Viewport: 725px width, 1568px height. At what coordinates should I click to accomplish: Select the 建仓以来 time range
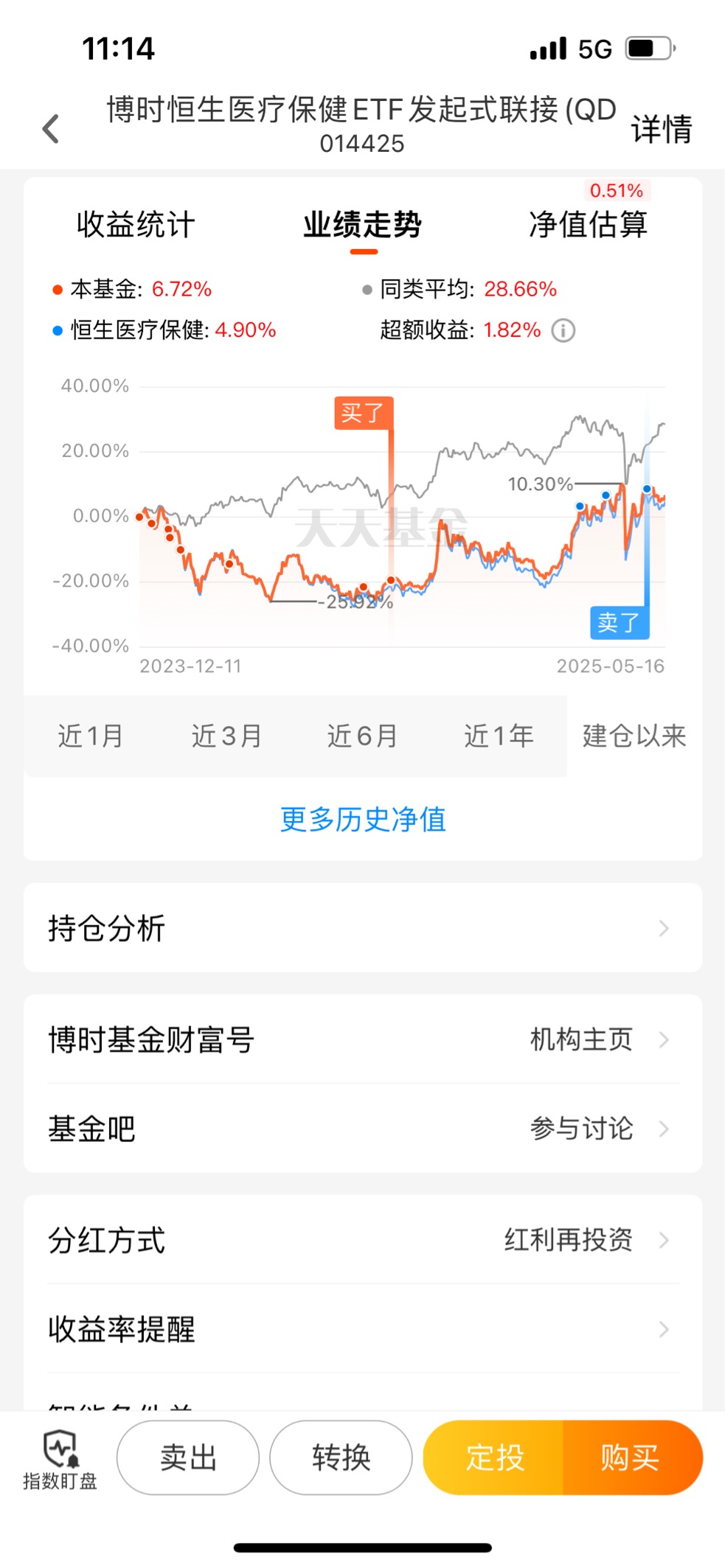[x=634, y=736]
